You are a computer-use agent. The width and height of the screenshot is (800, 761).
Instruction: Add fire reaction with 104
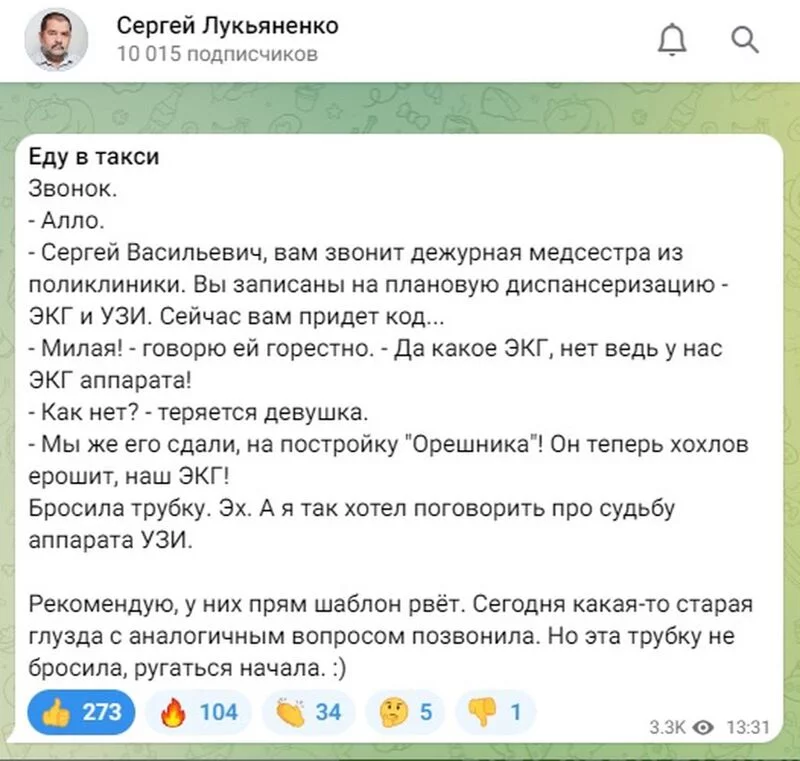(x=199, y=712)
